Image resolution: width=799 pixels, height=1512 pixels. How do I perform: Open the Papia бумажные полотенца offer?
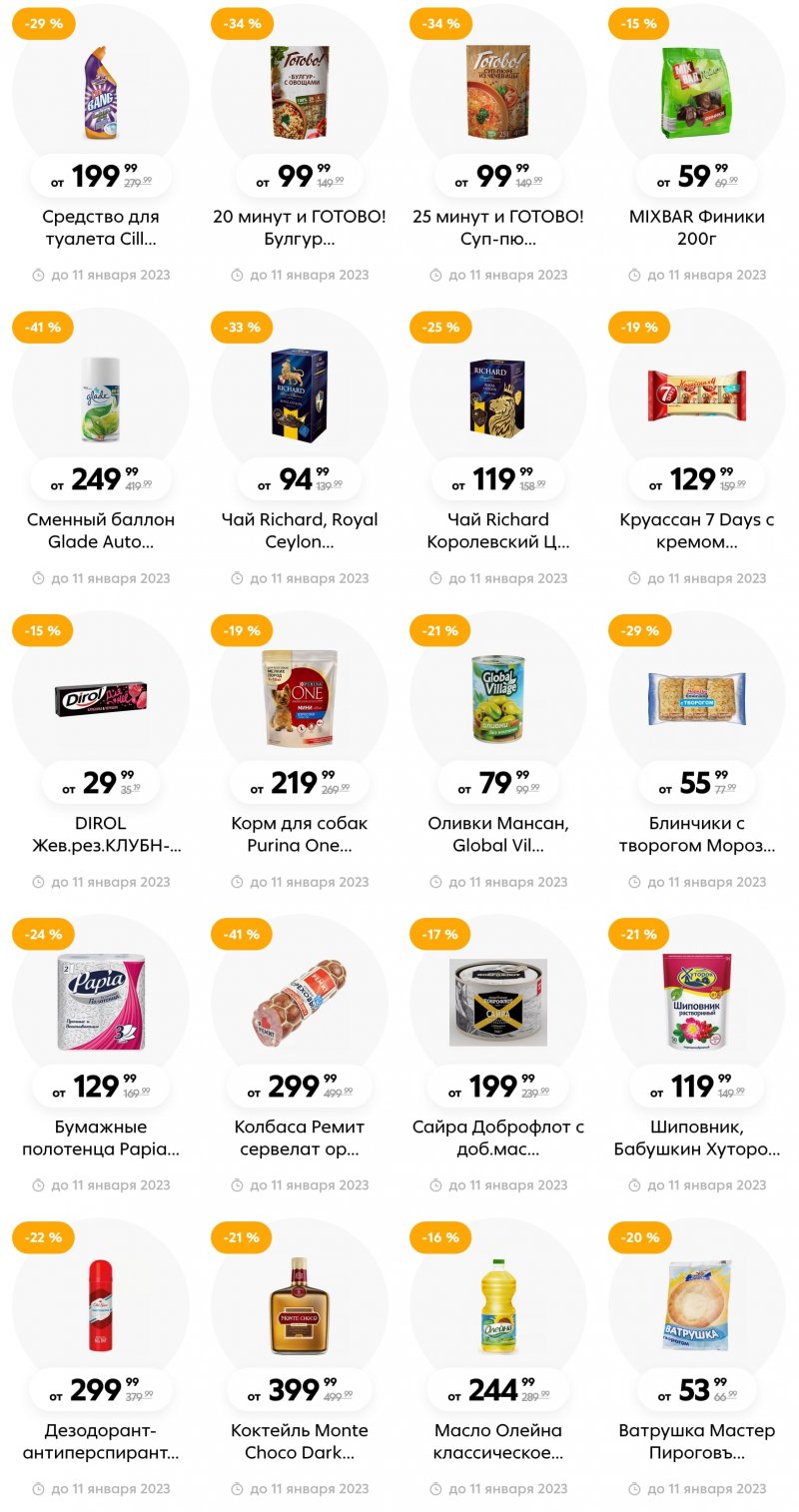point(101,1002)
